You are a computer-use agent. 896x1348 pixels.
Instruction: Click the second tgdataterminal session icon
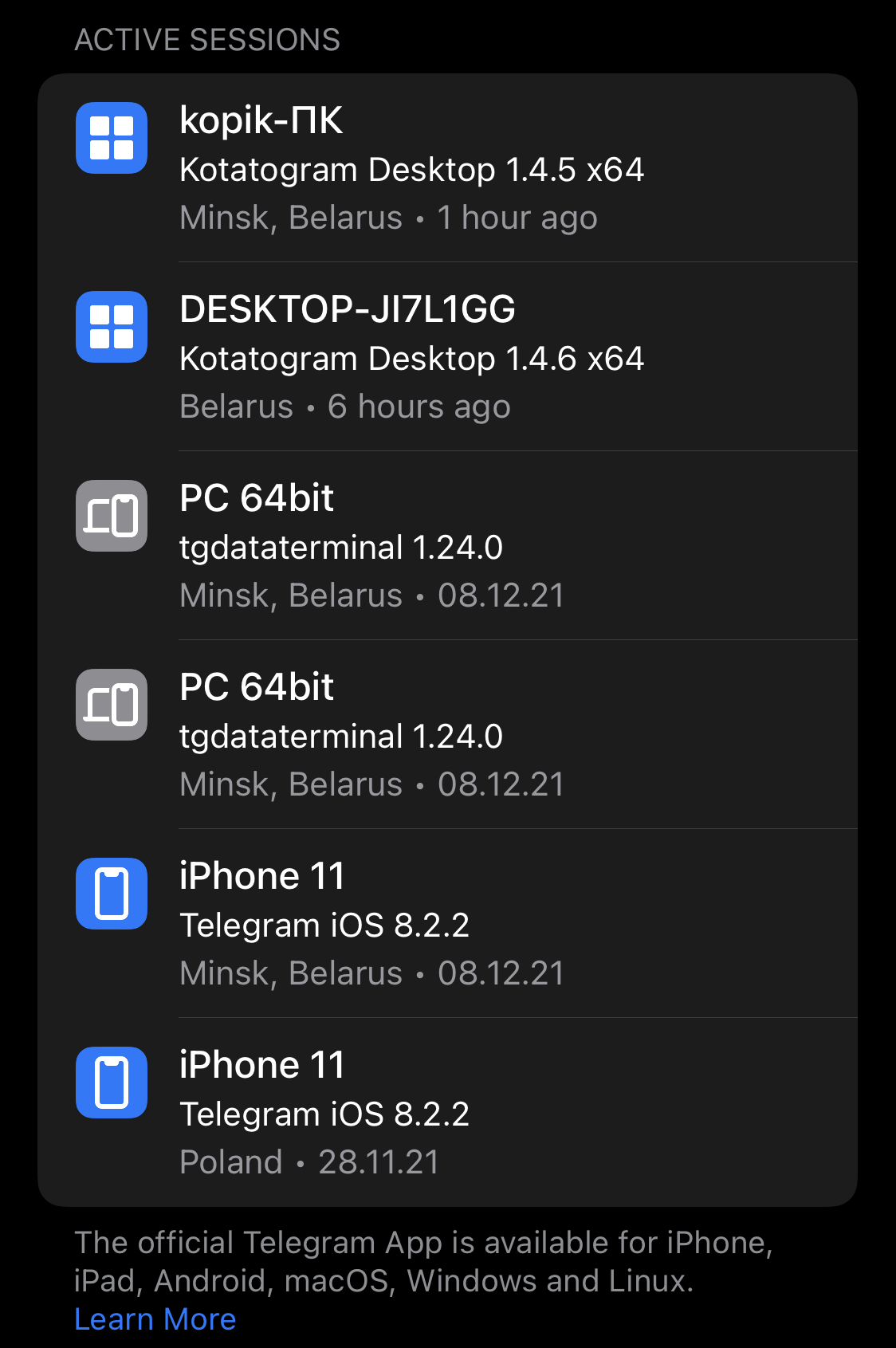point(111,705)
